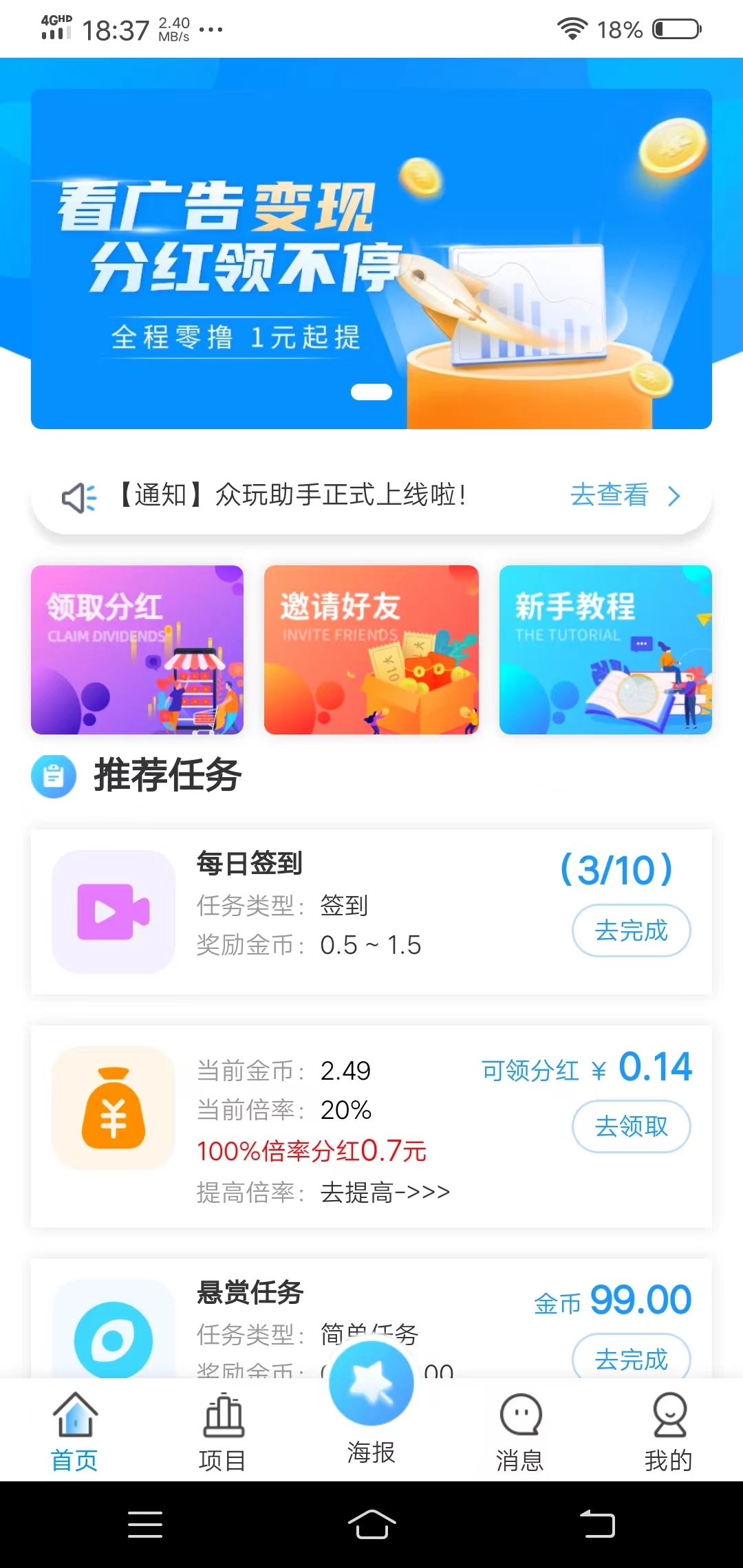Open the 邀请好友 invite friends card
Screen dimensions: 743x1568
[x=371, y=649]
